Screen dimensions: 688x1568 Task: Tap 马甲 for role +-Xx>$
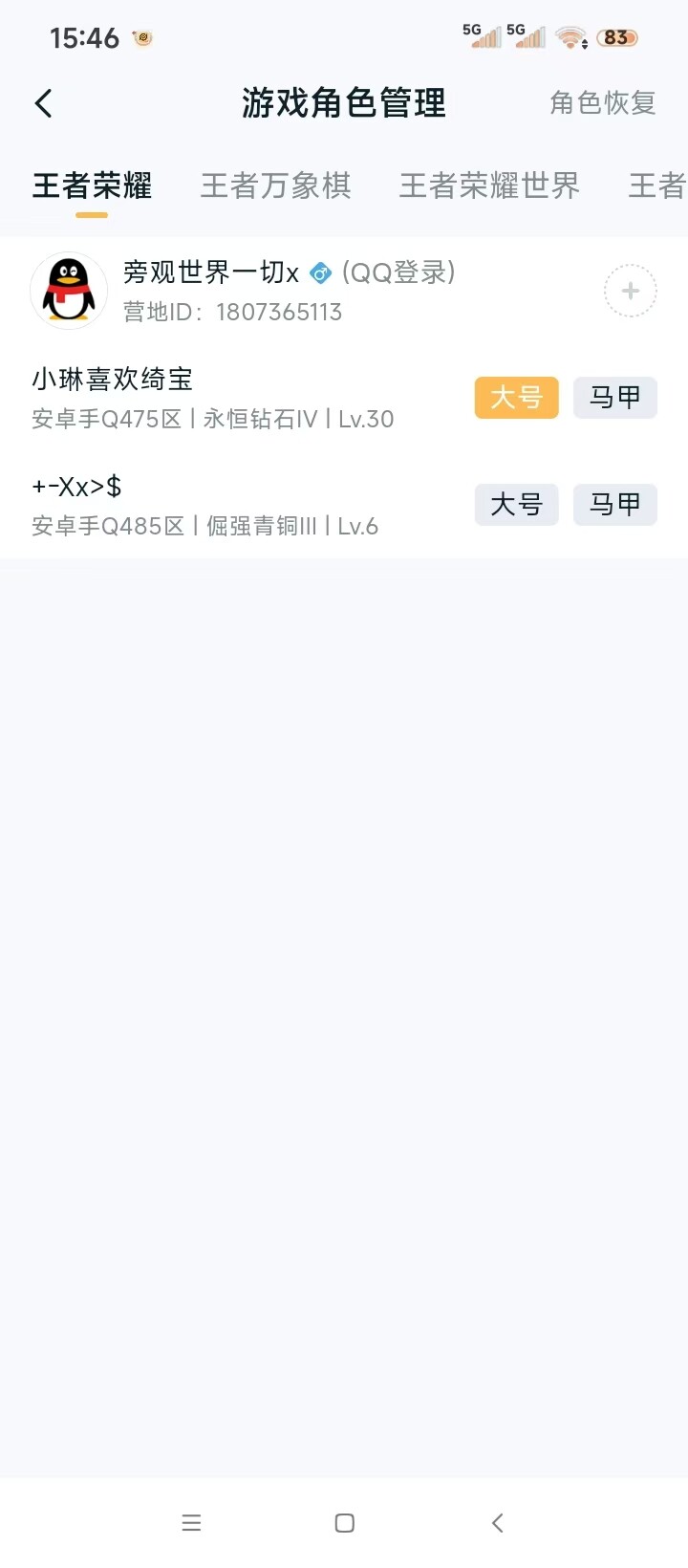[614, 504]
